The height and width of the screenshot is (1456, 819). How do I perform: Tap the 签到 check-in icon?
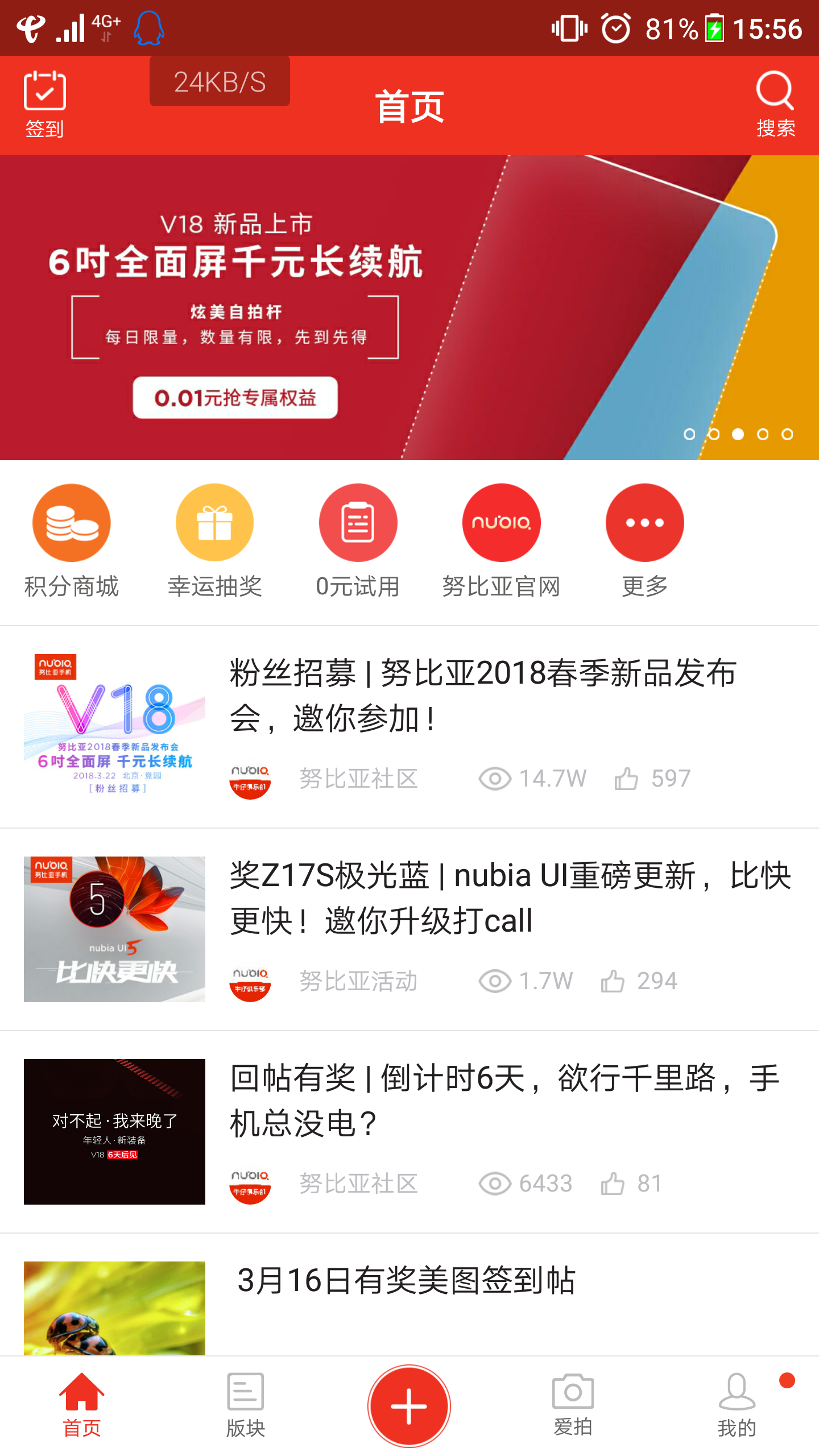(x=44, y=104)
